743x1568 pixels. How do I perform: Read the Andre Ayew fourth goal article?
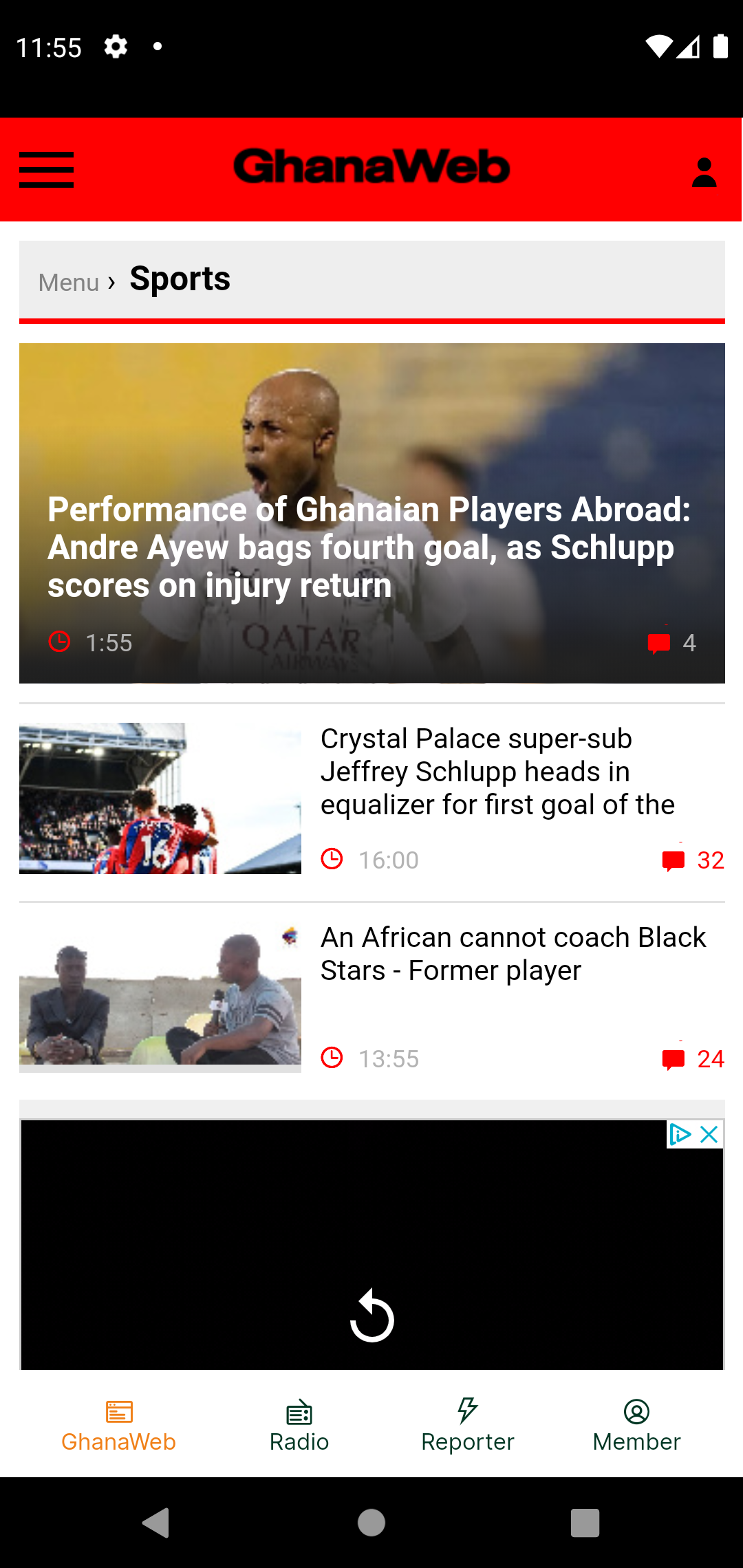(x=370, y=547)
